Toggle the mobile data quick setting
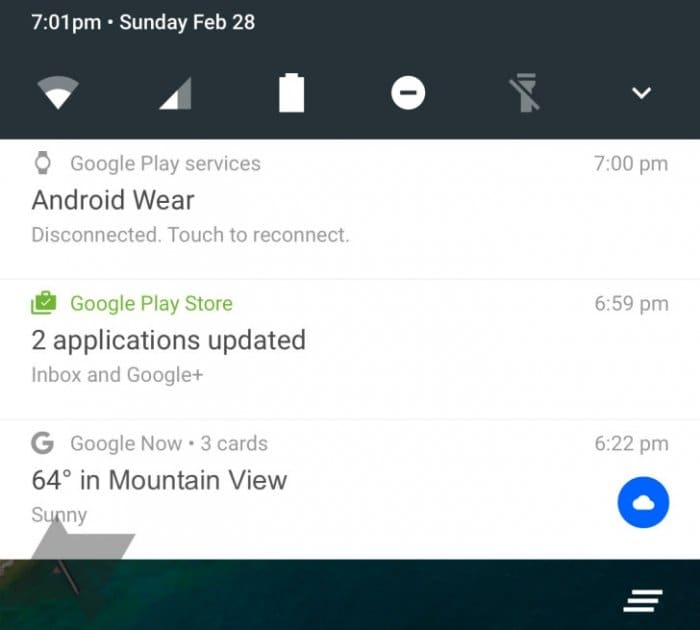Viewport: 700px width, 630px height. coord(175,93)
